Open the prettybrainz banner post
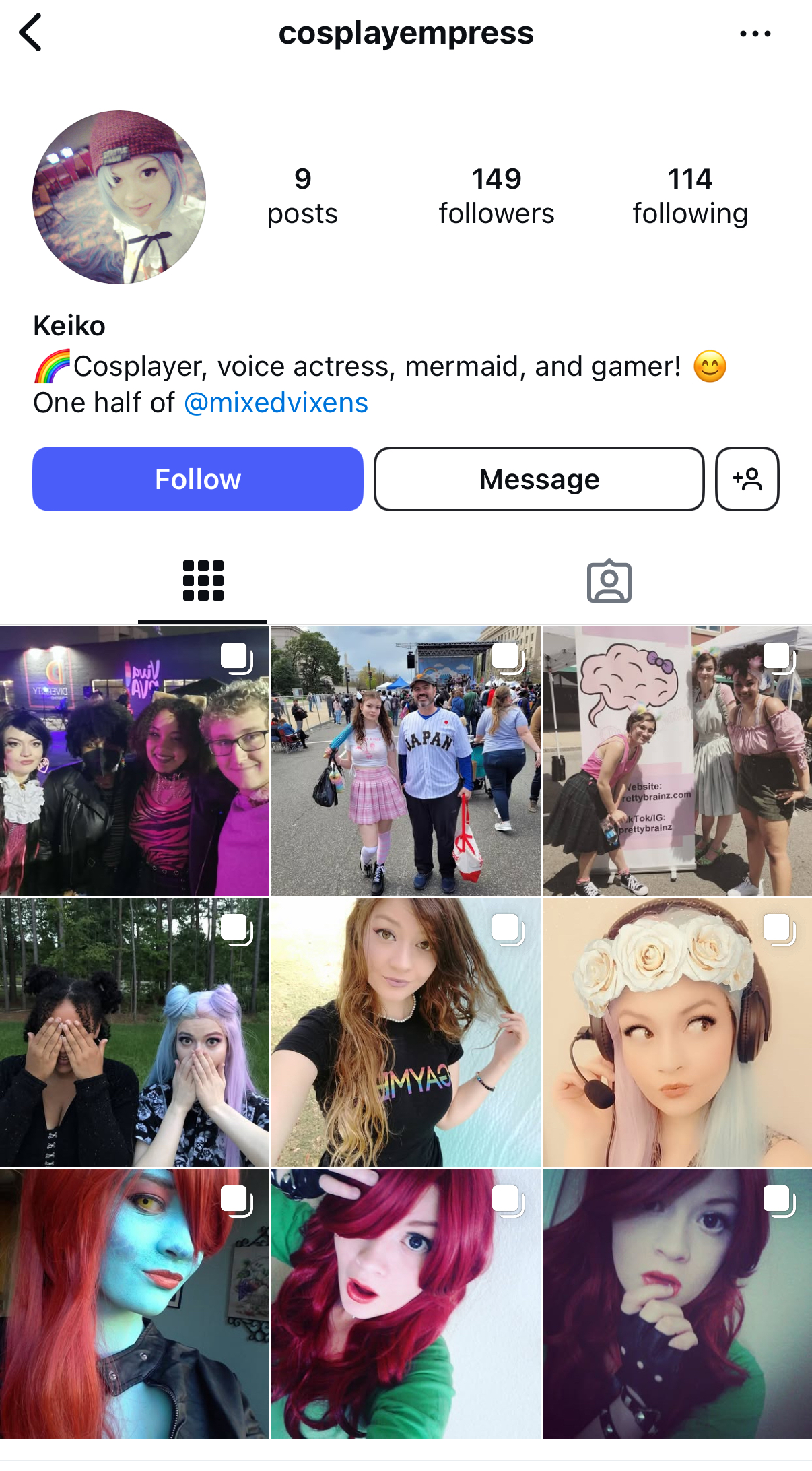Image resolution: width=812 pixels, height=1471 pixels. (677, 761)
